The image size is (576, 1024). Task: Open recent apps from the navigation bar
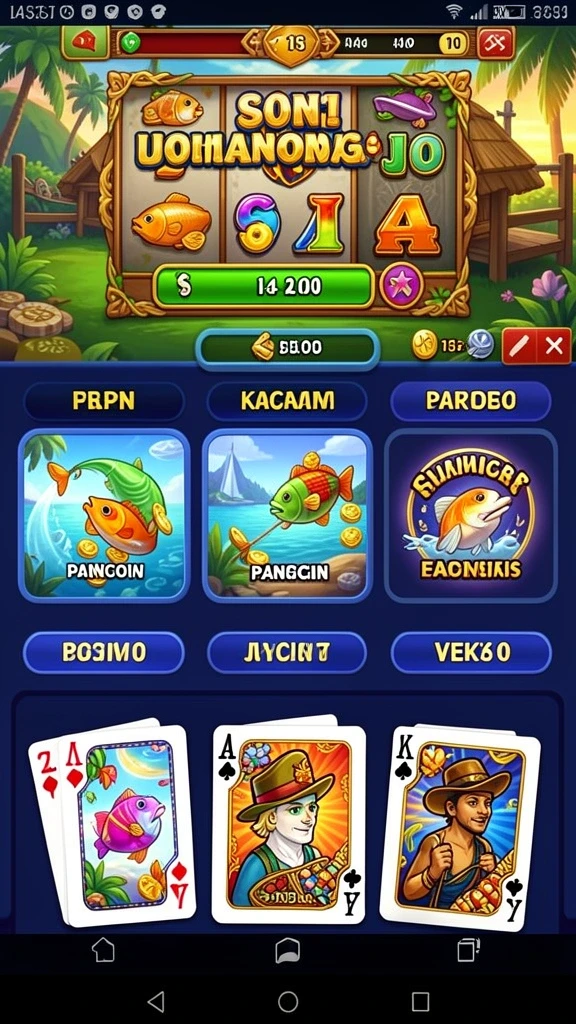421,1000
